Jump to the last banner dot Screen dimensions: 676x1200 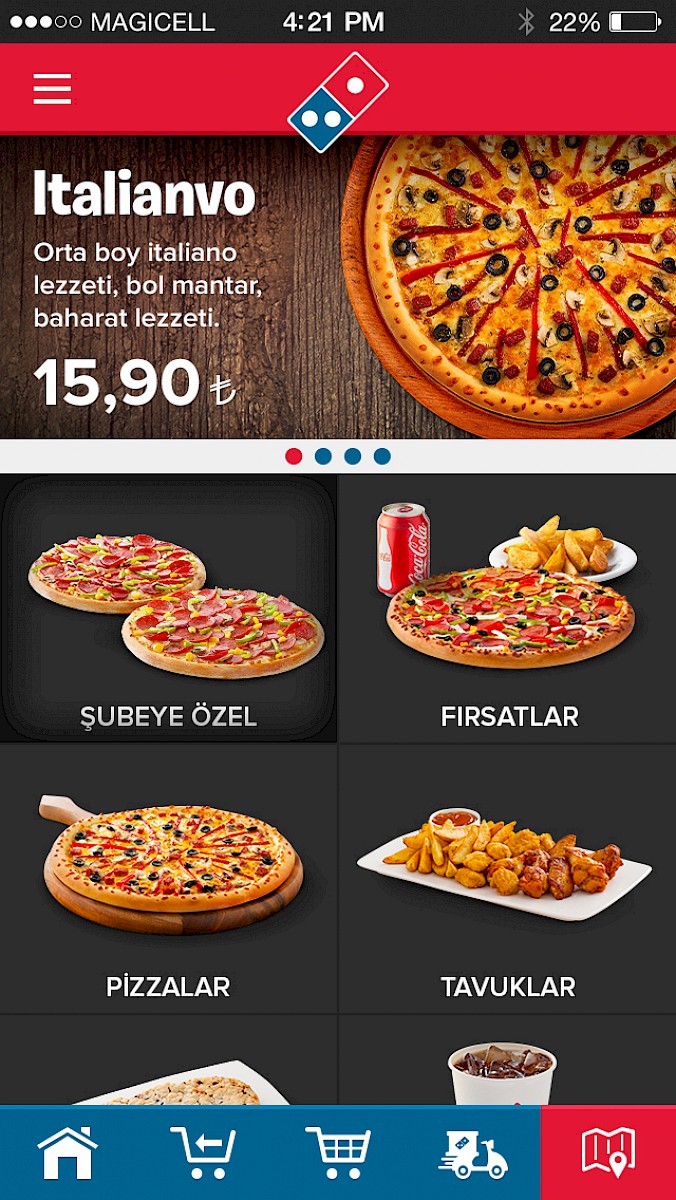[382, 456]
